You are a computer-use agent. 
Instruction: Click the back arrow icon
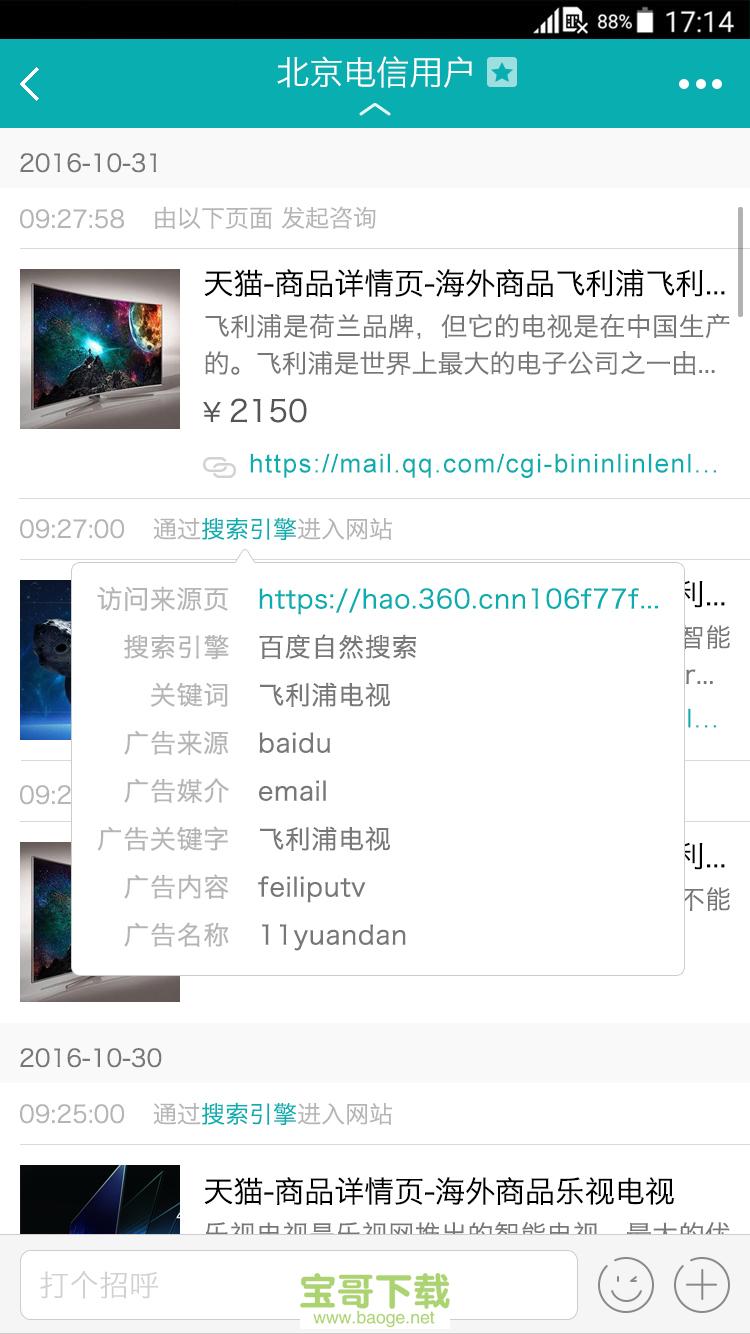click(29, 84)
